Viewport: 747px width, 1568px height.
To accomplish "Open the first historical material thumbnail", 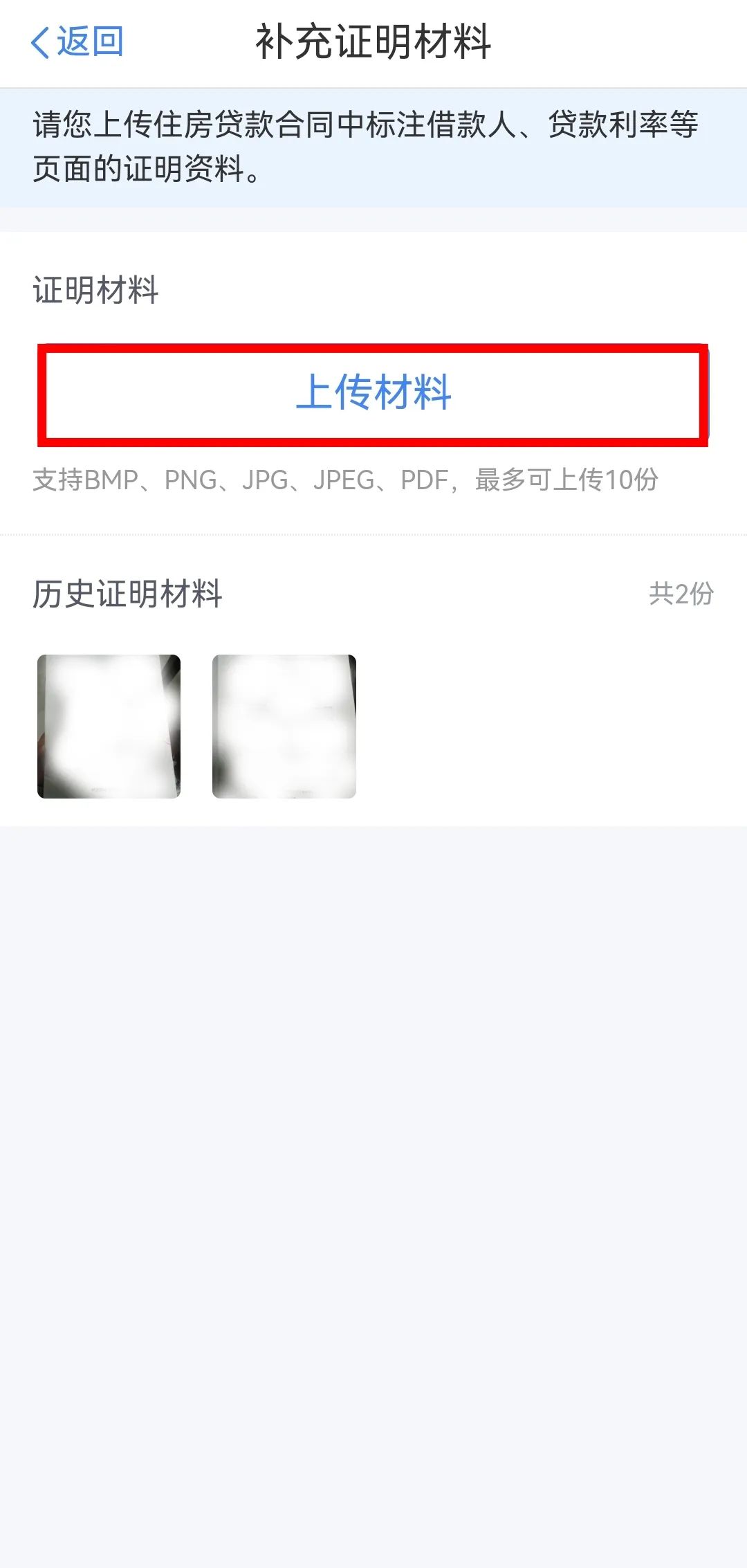I will click(109, 726).
